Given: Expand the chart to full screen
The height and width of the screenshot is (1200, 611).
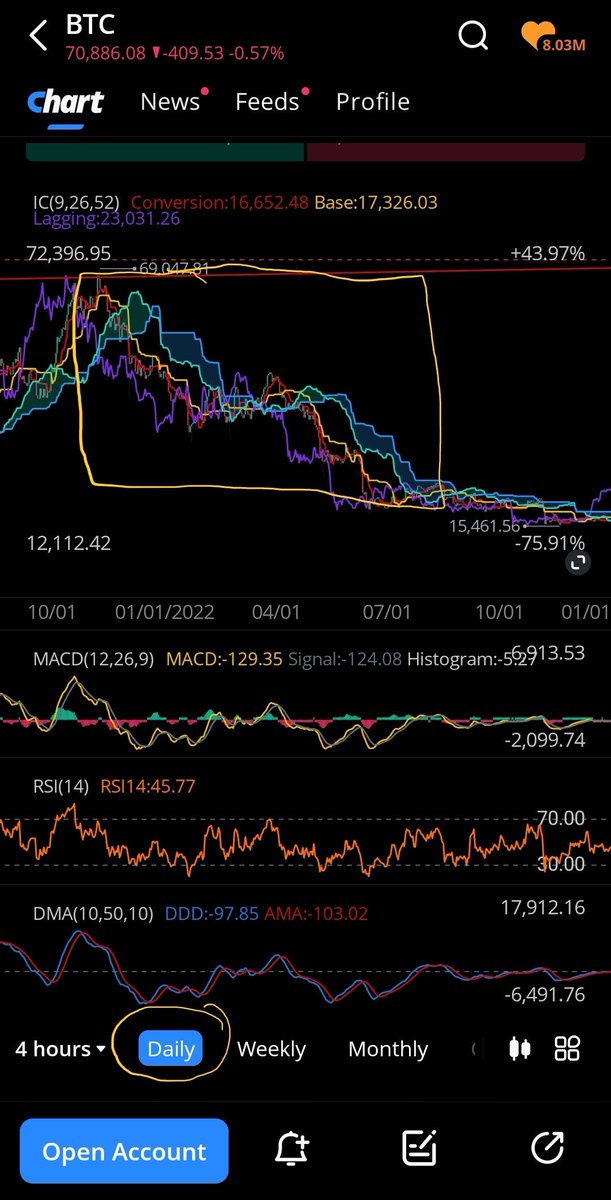Looking at the screenshot, I should (x=577, y=563).
